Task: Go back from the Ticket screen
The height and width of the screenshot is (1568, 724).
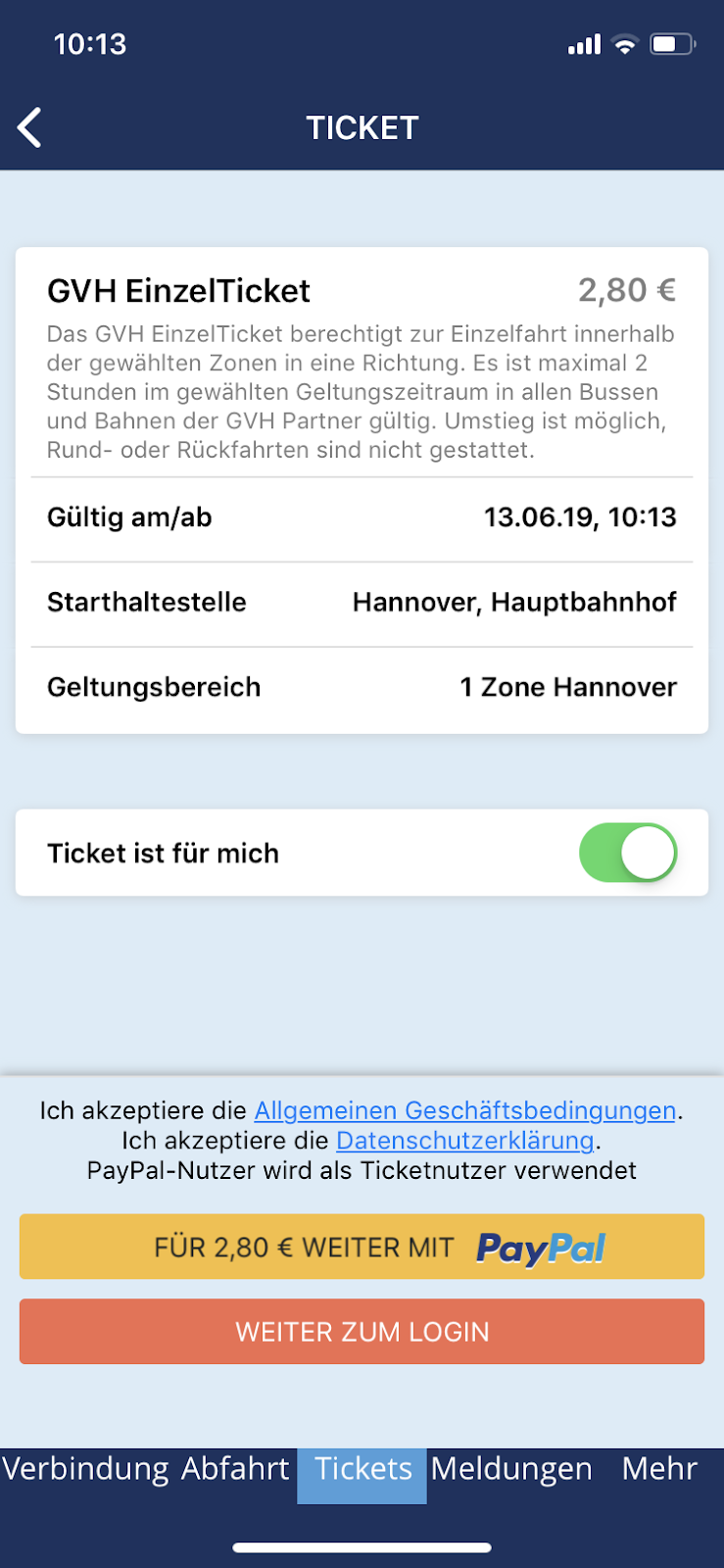Action: click(30, 127)
